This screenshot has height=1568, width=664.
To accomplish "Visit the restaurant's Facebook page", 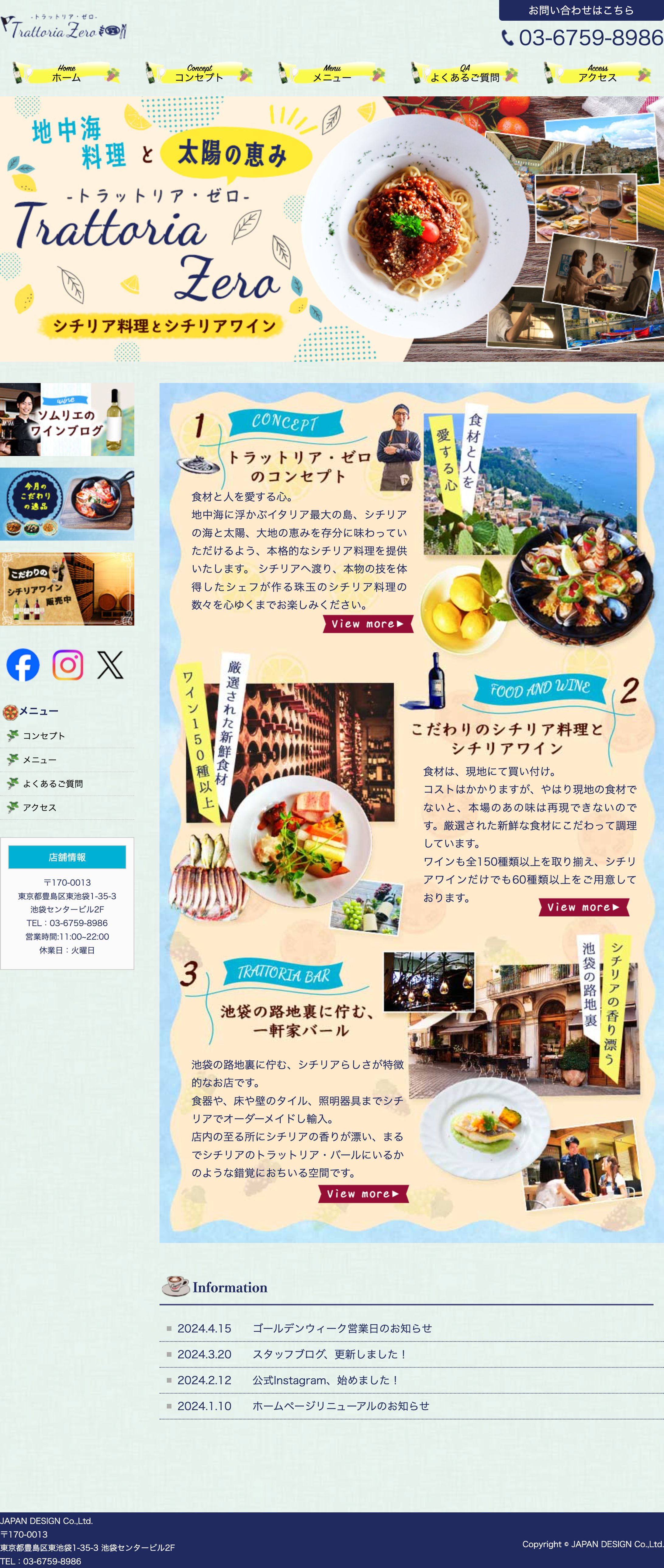I will [x=23, y=665].
